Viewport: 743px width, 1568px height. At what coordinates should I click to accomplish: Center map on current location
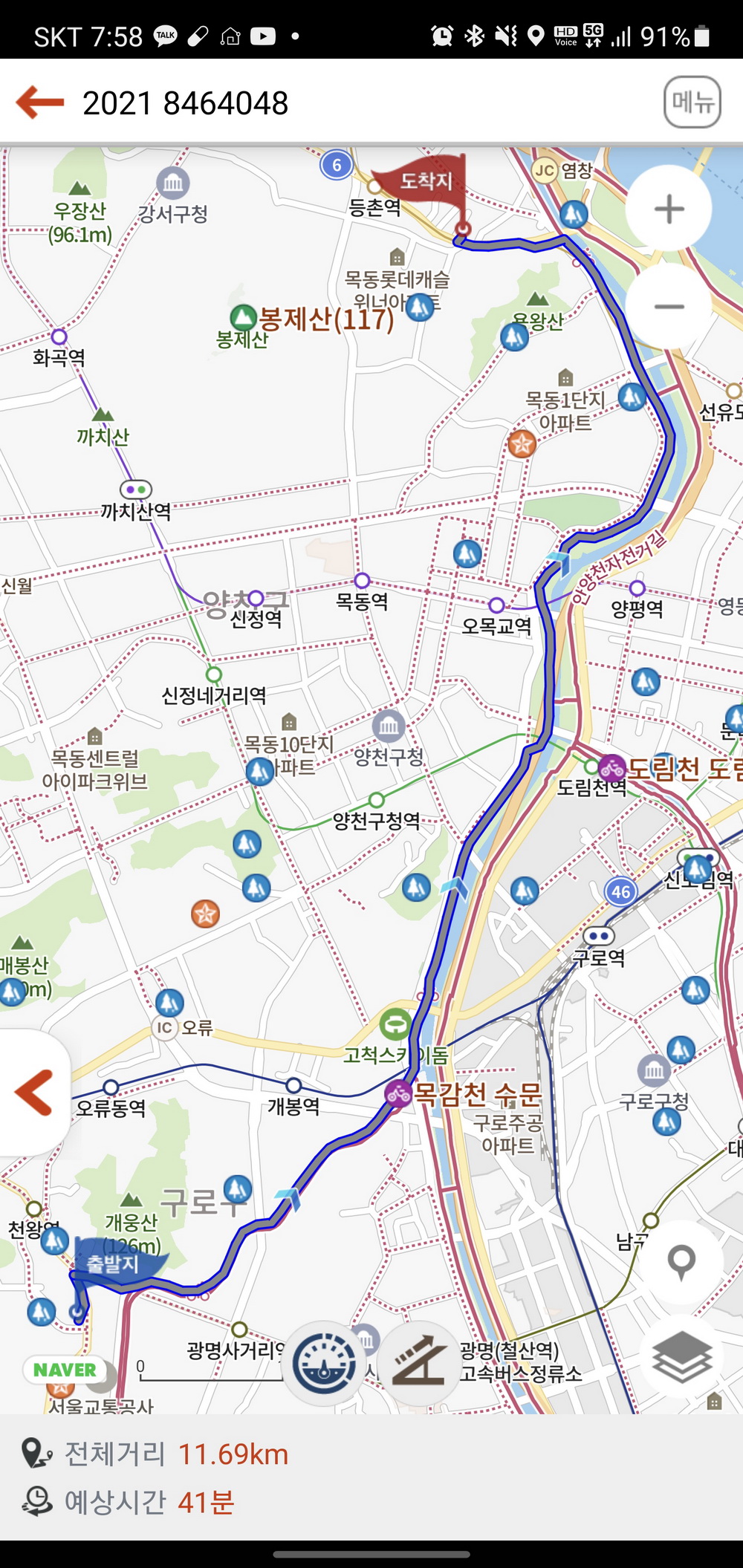[x=681, y=1261]
